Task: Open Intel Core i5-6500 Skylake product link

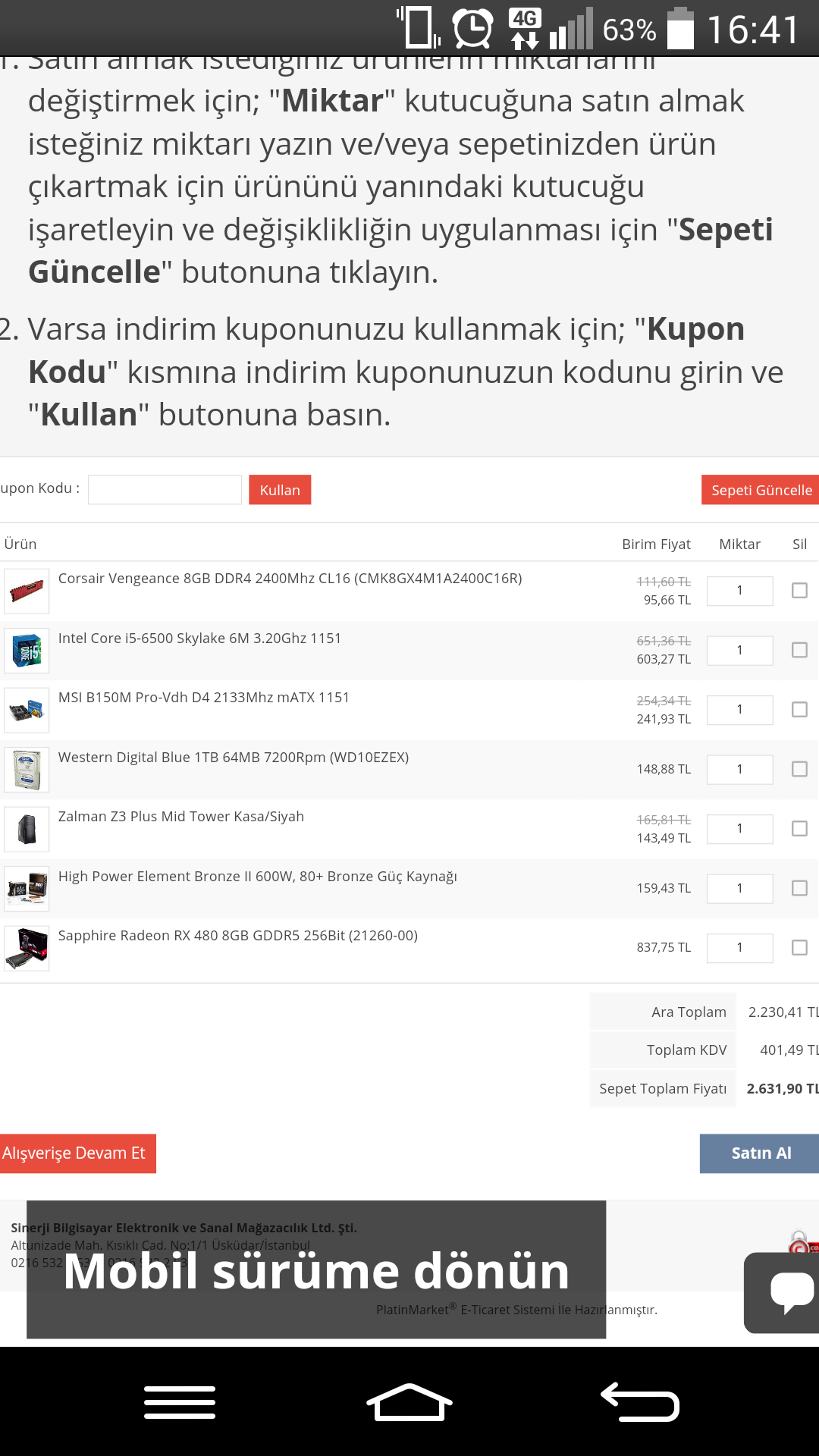Action: (x=199, y=639)
